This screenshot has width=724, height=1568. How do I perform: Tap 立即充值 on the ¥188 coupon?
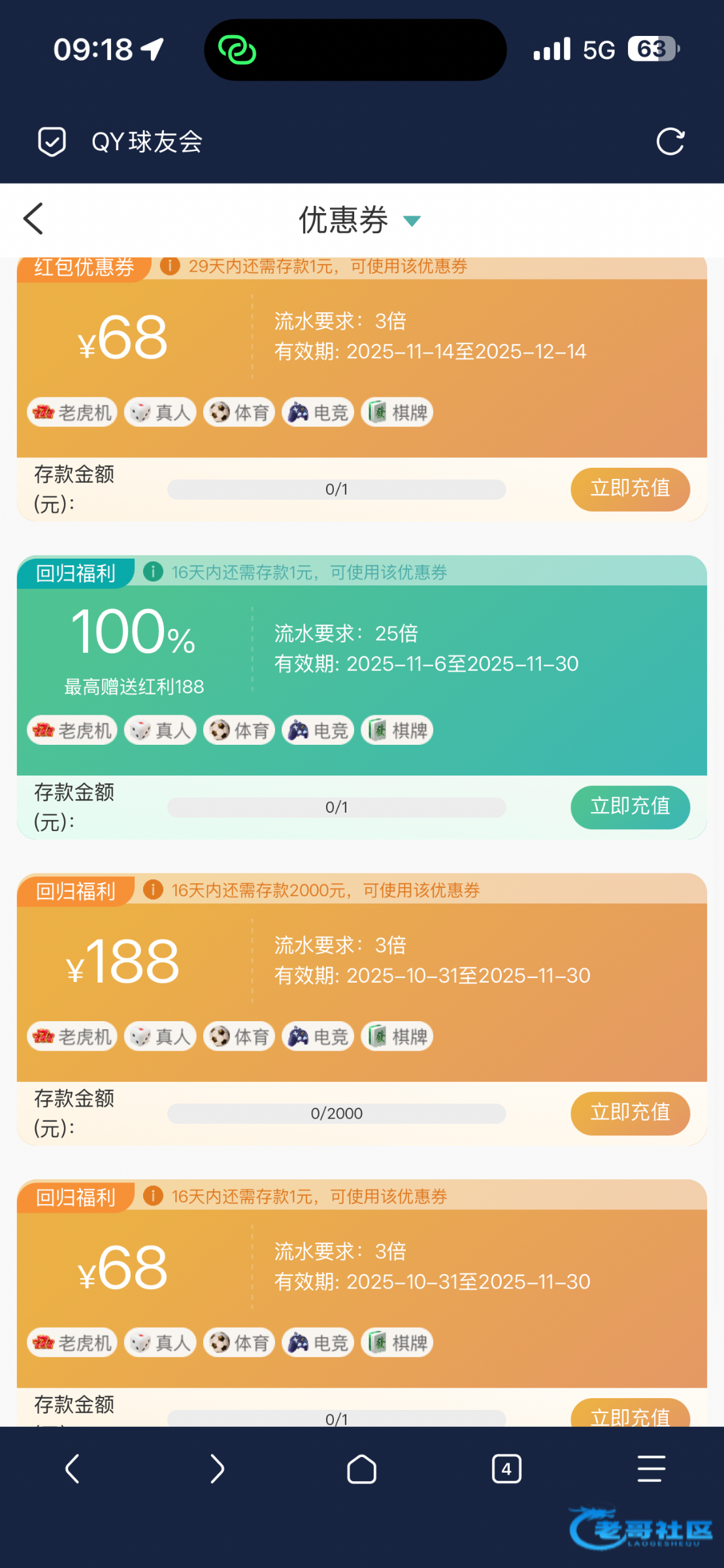[630, 1113]
